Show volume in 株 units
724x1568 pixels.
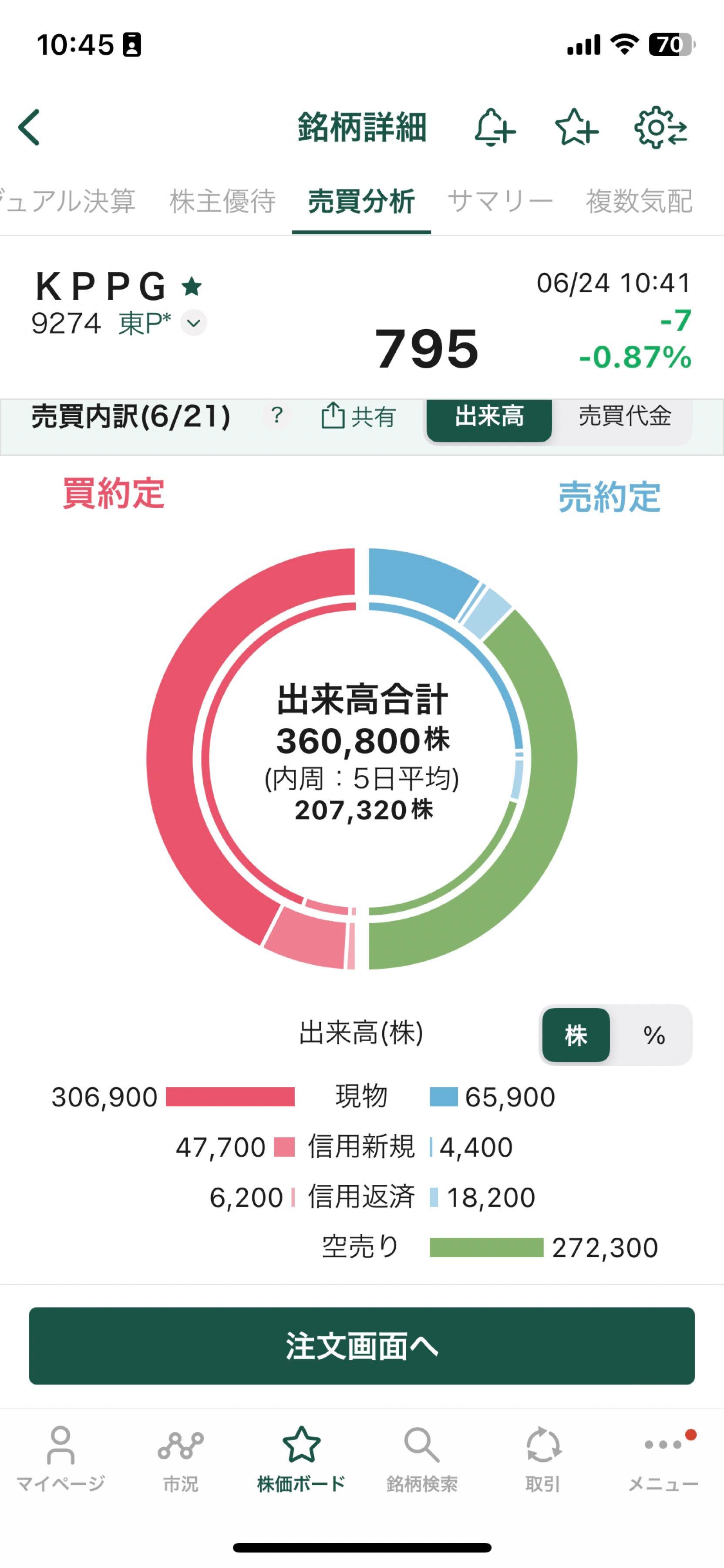coord(576,1035)
